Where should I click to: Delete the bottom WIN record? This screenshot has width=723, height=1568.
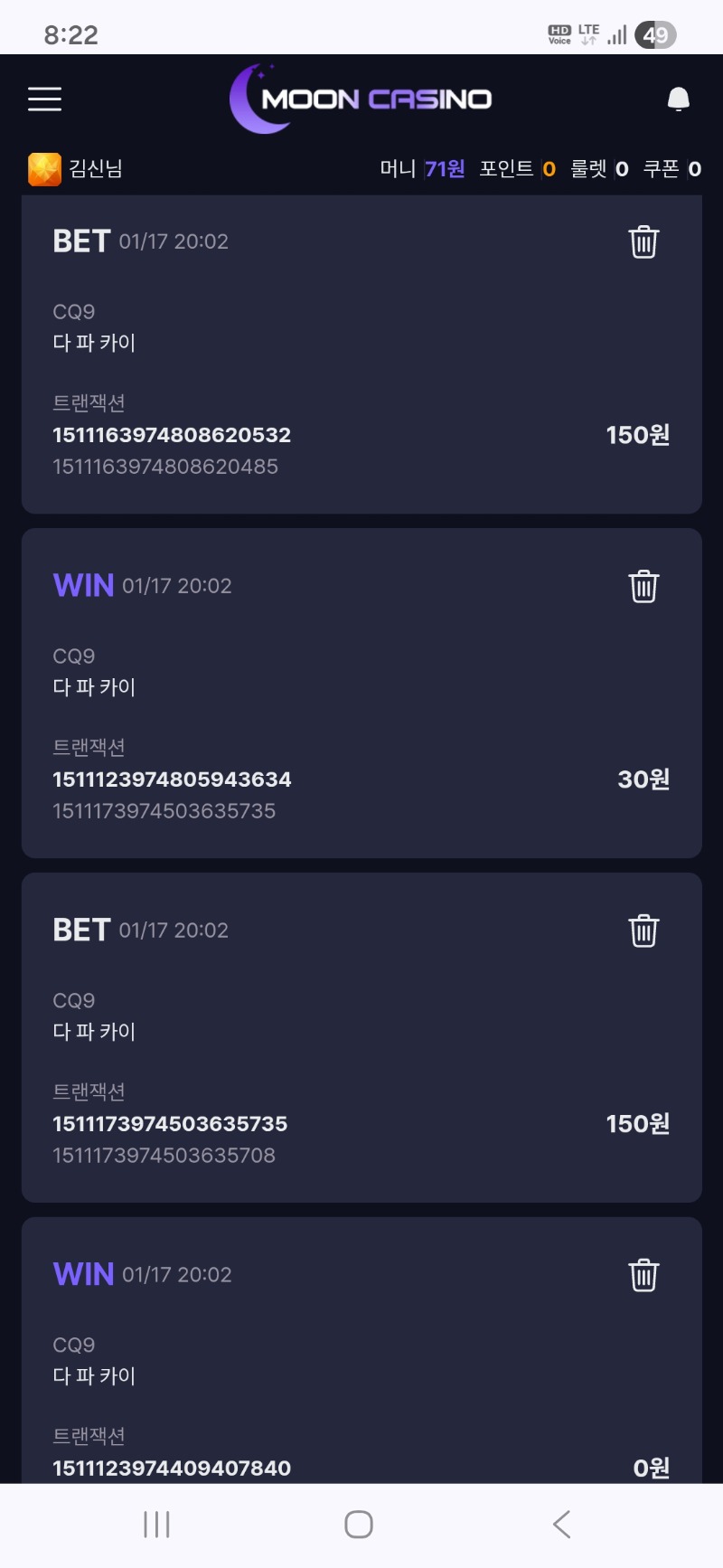pos(643,1275)
